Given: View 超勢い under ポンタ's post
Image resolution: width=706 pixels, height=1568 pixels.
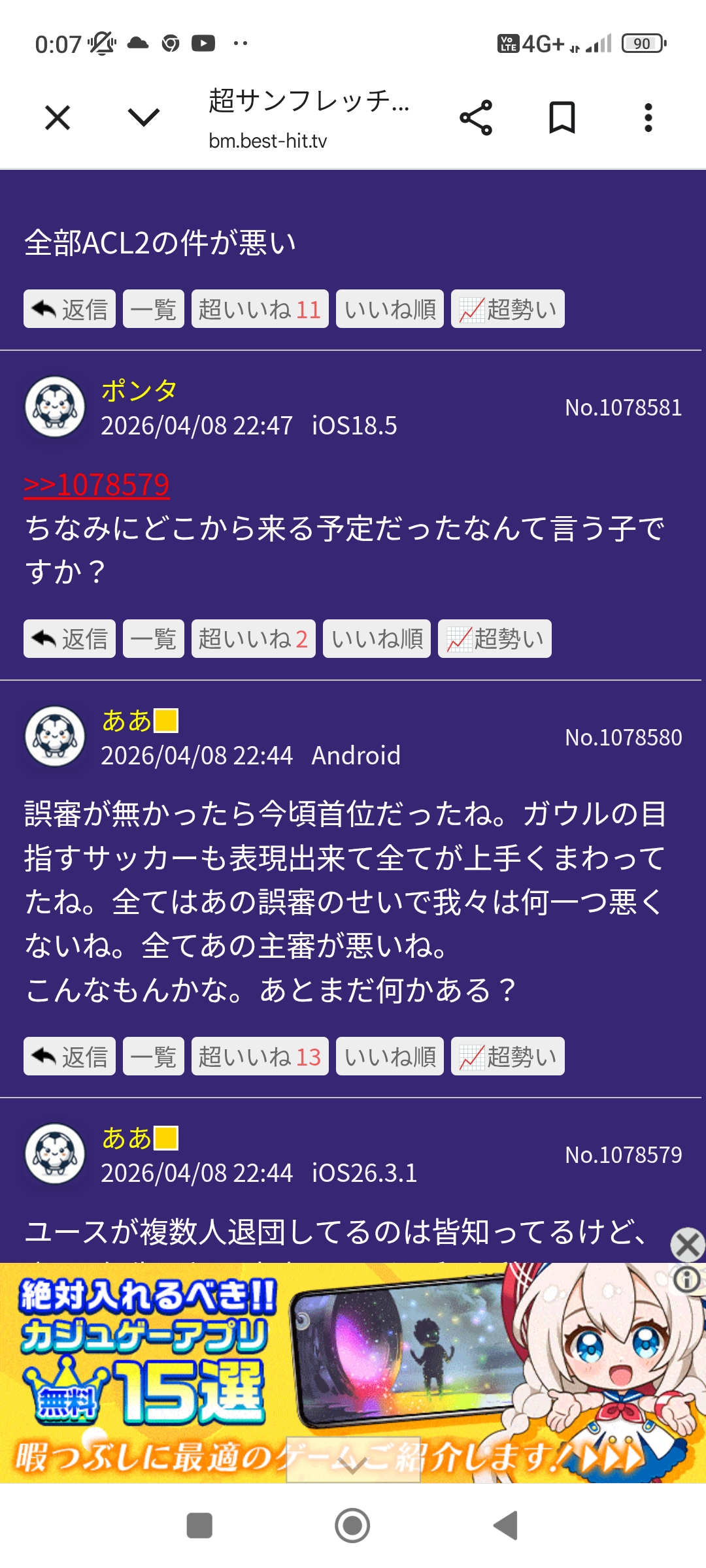Looking at the screenshot, I should coord(495,638).
